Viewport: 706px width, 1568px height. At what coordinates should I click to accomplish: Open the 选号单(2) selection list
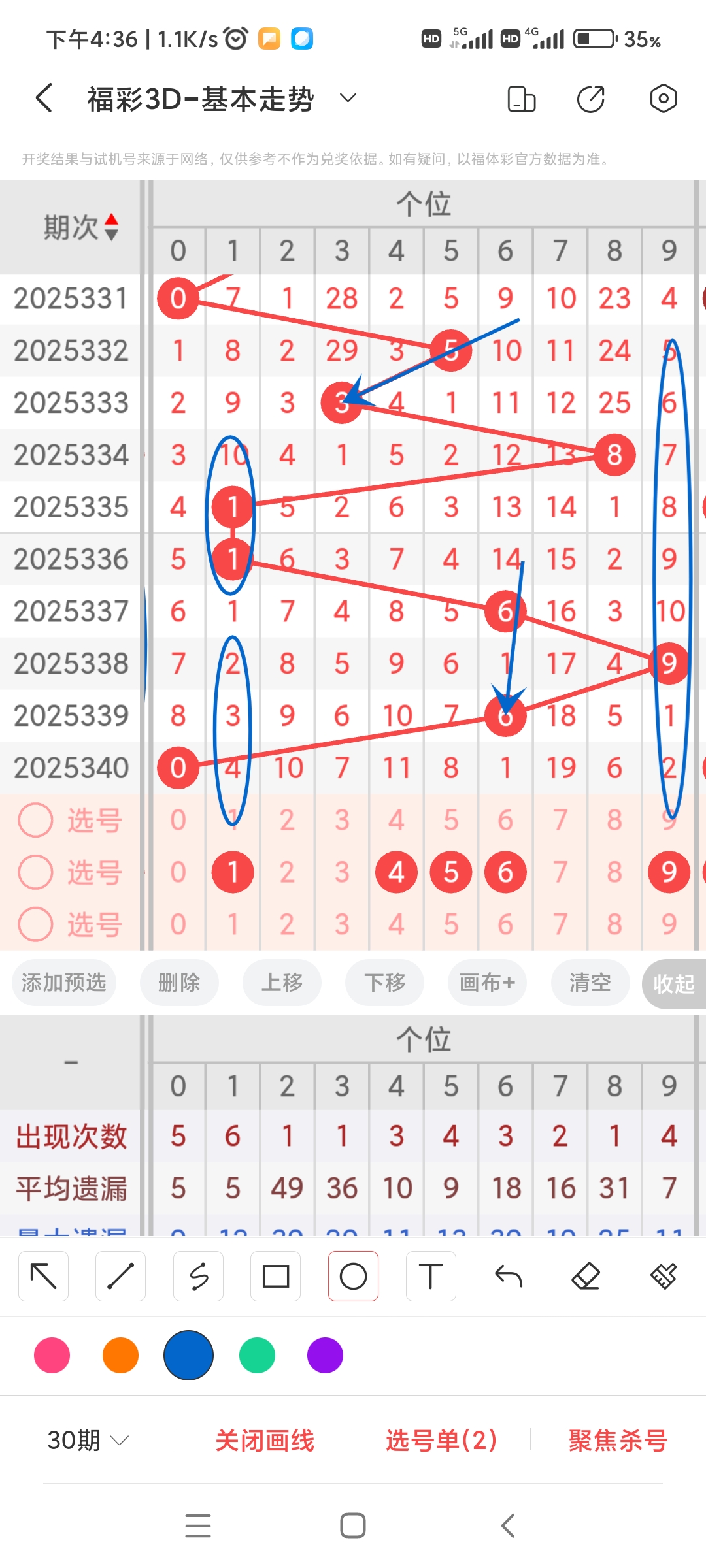(x=440, y=1439)
